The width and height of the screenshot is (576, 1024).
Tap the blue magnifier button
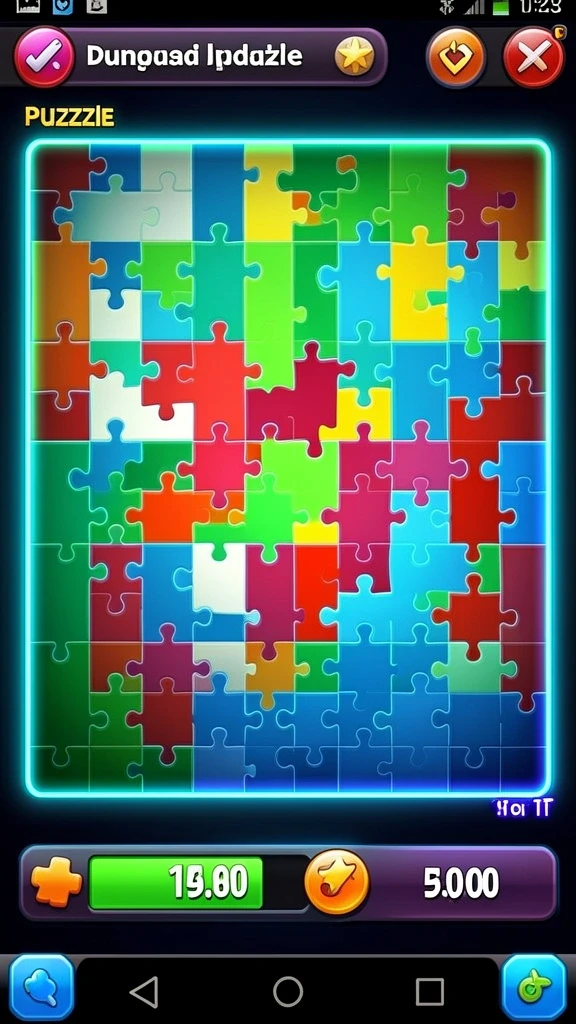coord(42,987)
